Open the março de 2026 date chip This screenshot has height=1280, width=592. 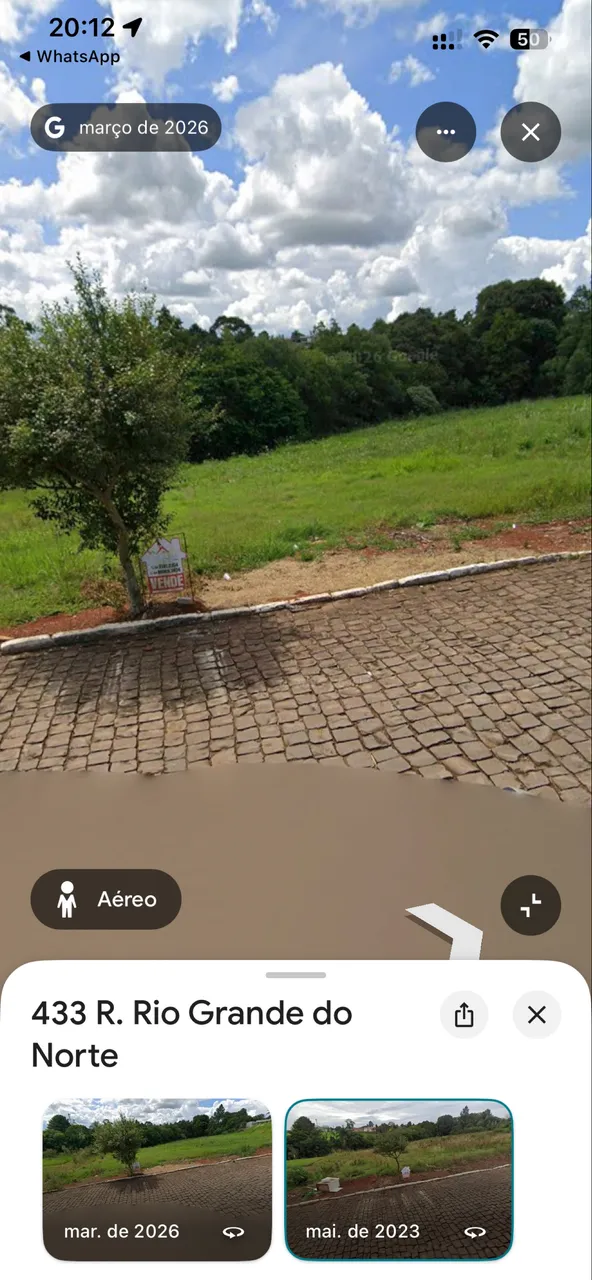click(126, 128)
